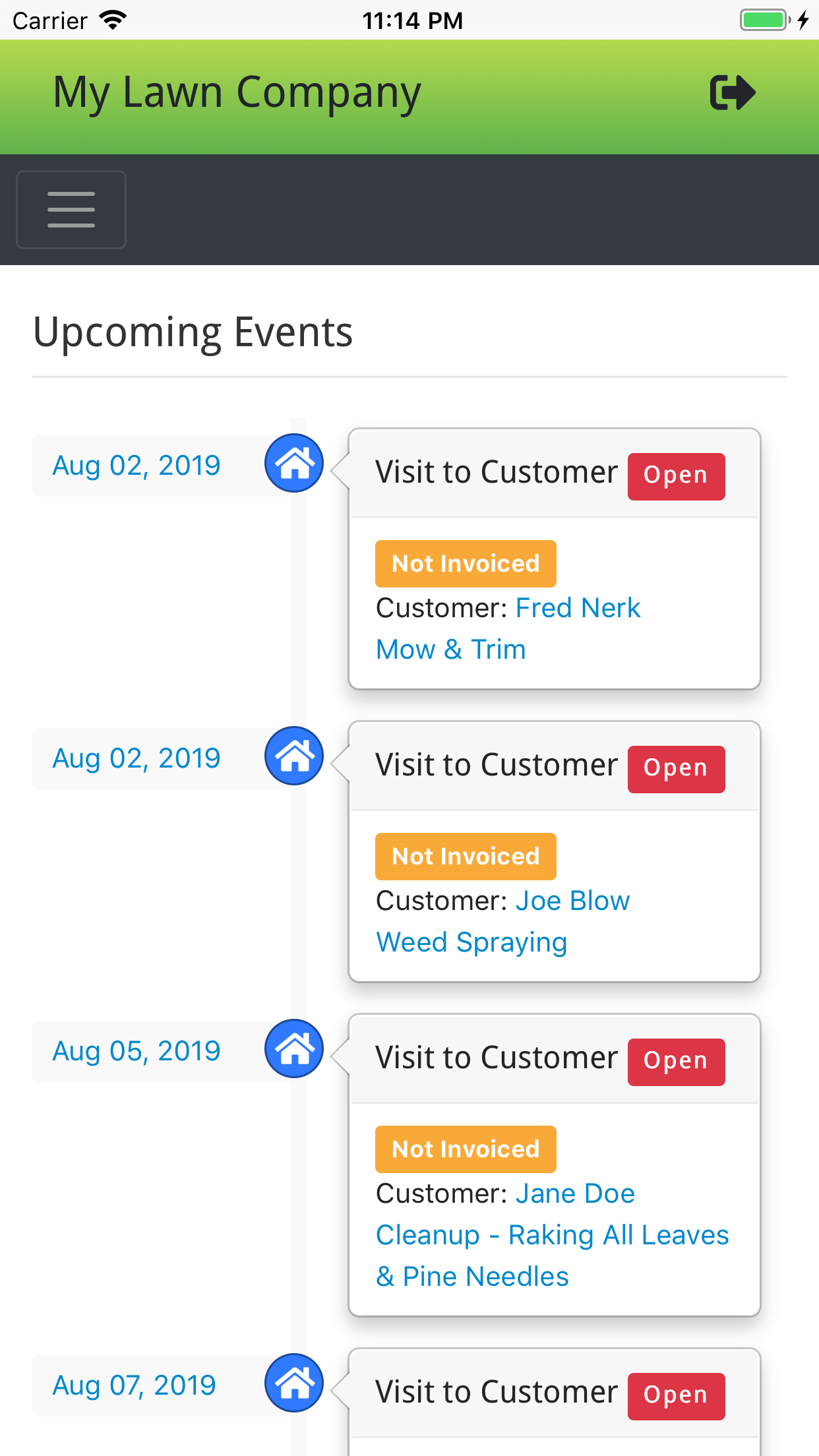Open Cleanup - Raking All Leaves job

pos(551,1235)
